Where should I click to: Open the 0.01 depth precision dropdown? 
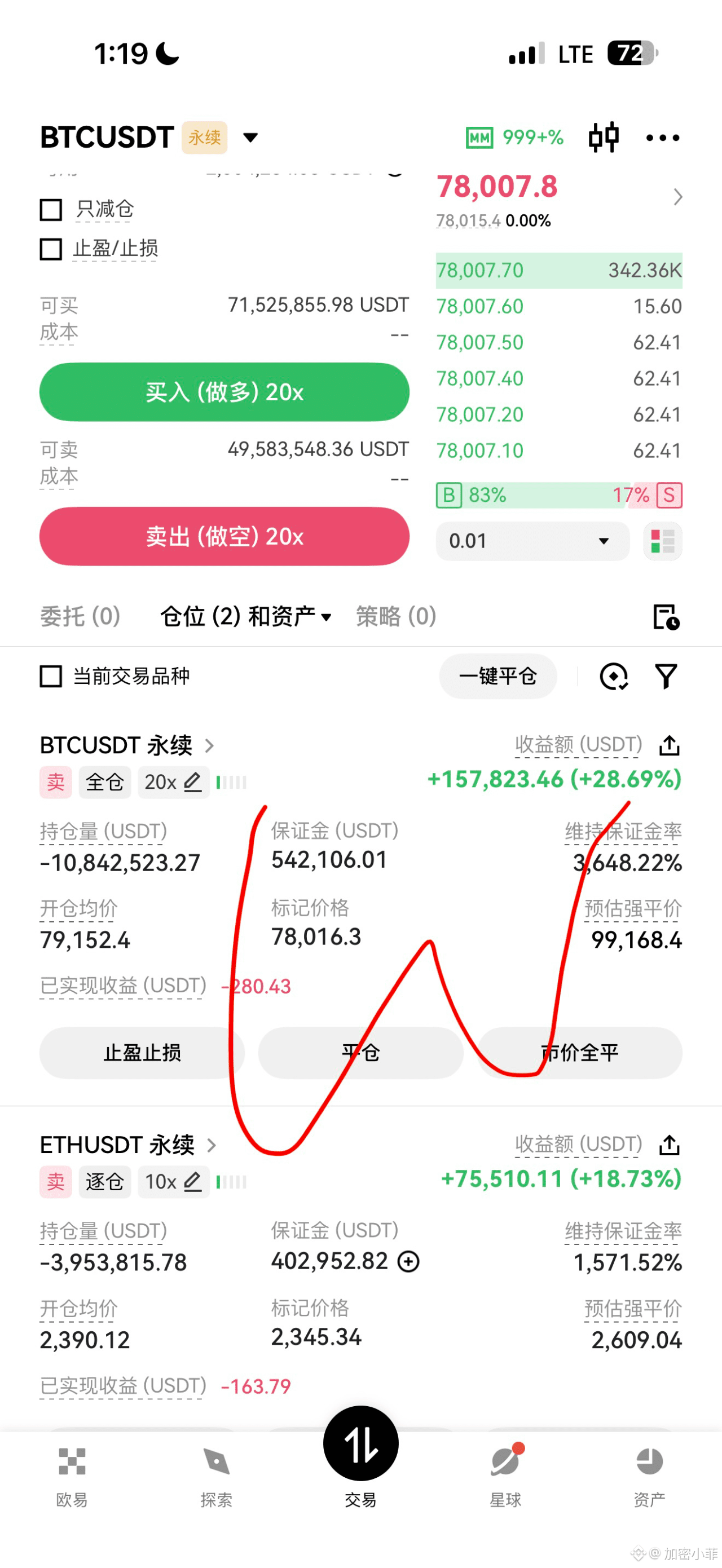[532, 541]
